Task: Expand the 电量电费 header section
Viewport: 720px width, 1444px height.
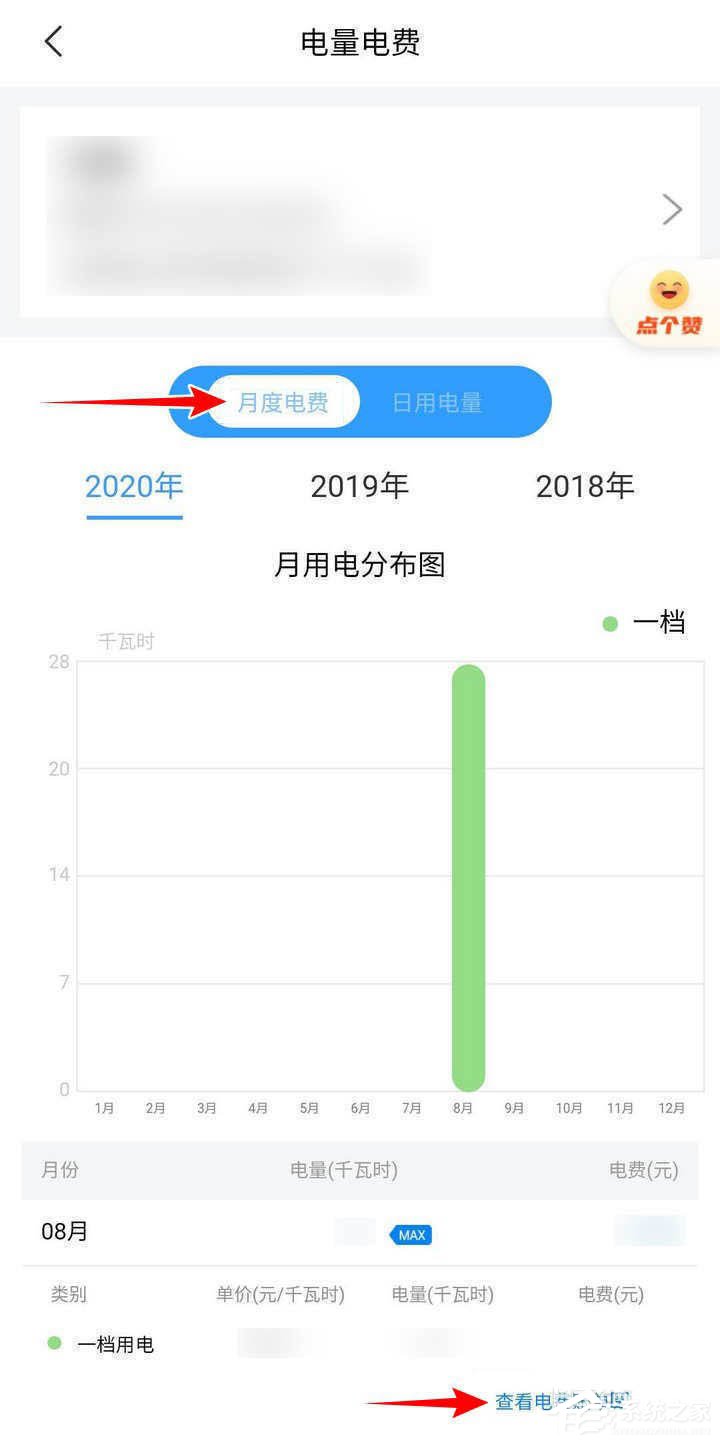Action: pos(360,42)
